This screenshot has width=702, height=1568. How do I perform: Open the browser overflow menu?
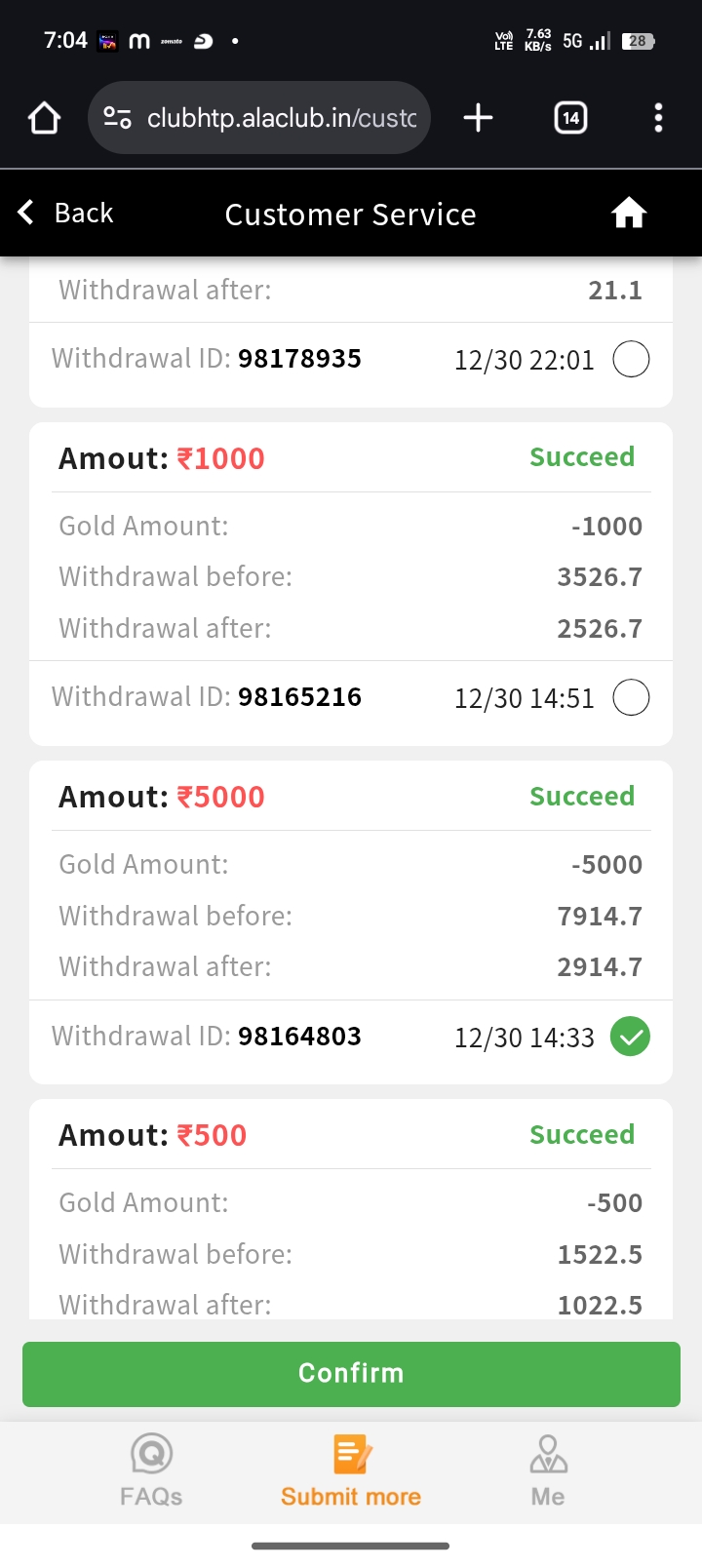tap(659, 119)
